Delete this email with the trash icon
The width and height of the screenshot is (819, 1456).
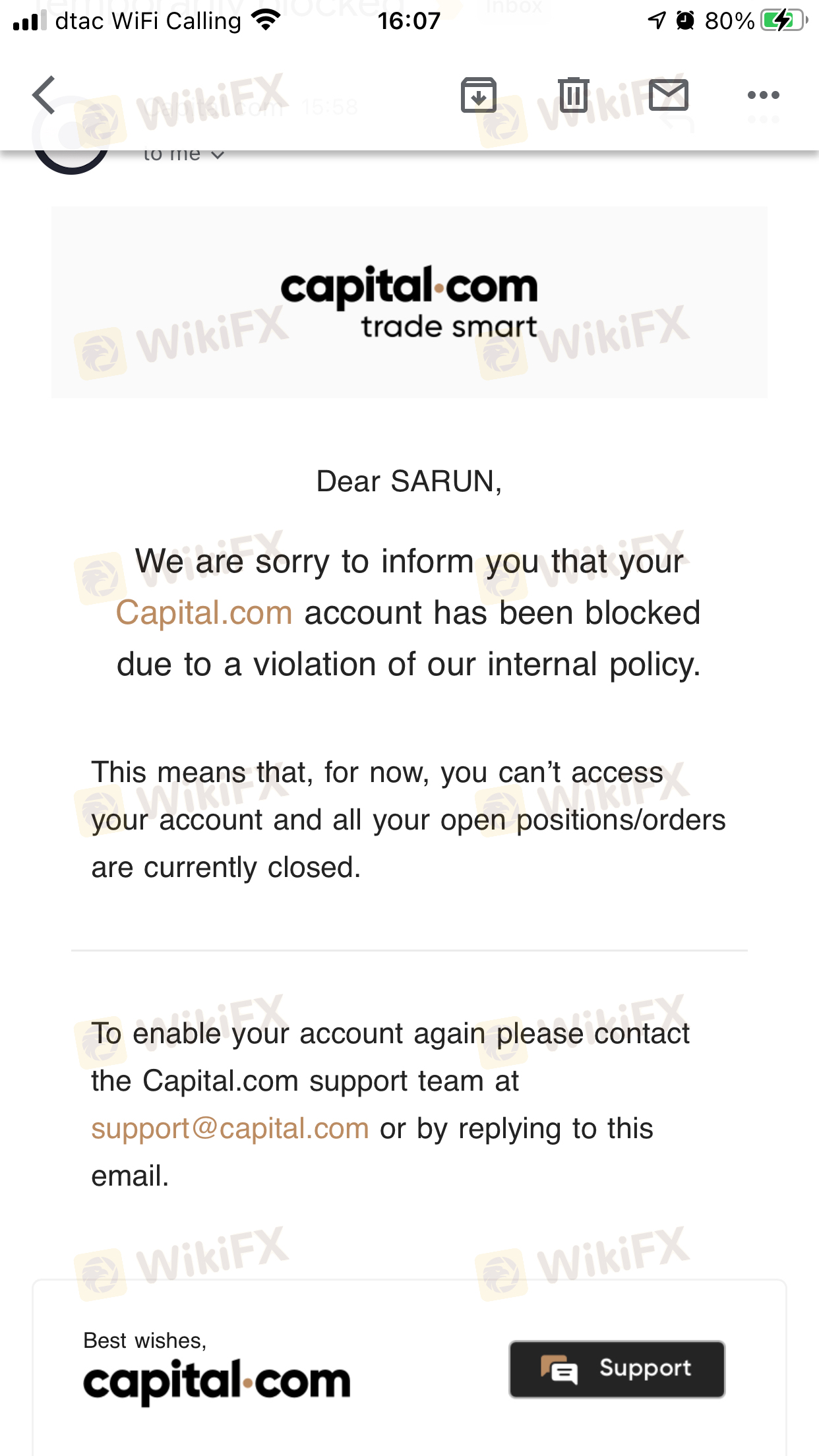573,95
